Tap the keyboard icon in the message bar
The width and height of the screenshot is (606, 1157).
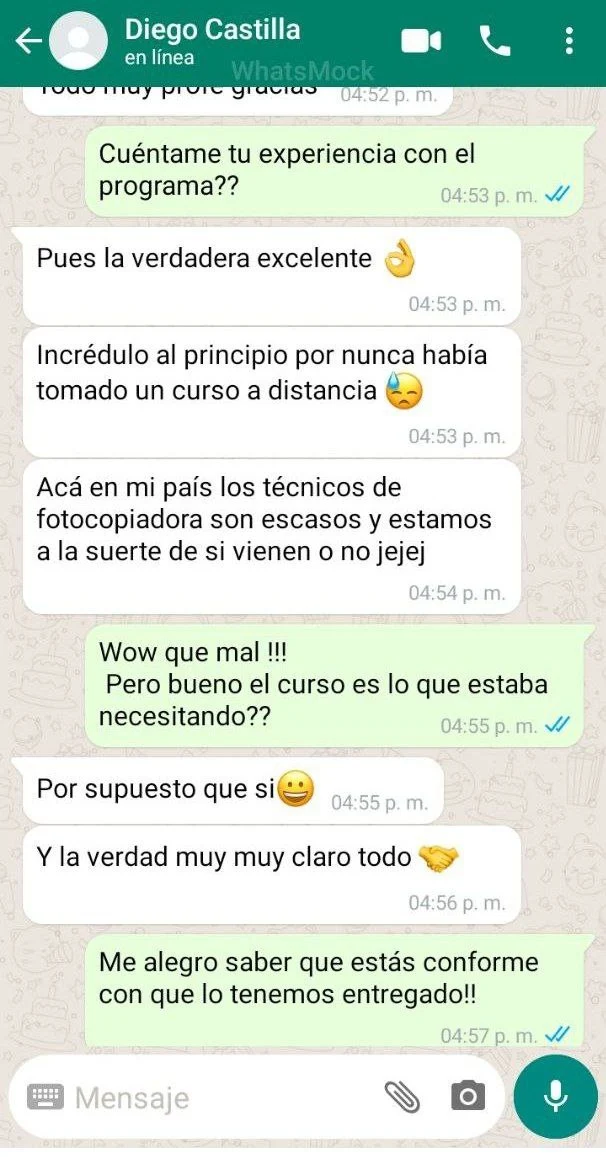tap(45, 1097)
